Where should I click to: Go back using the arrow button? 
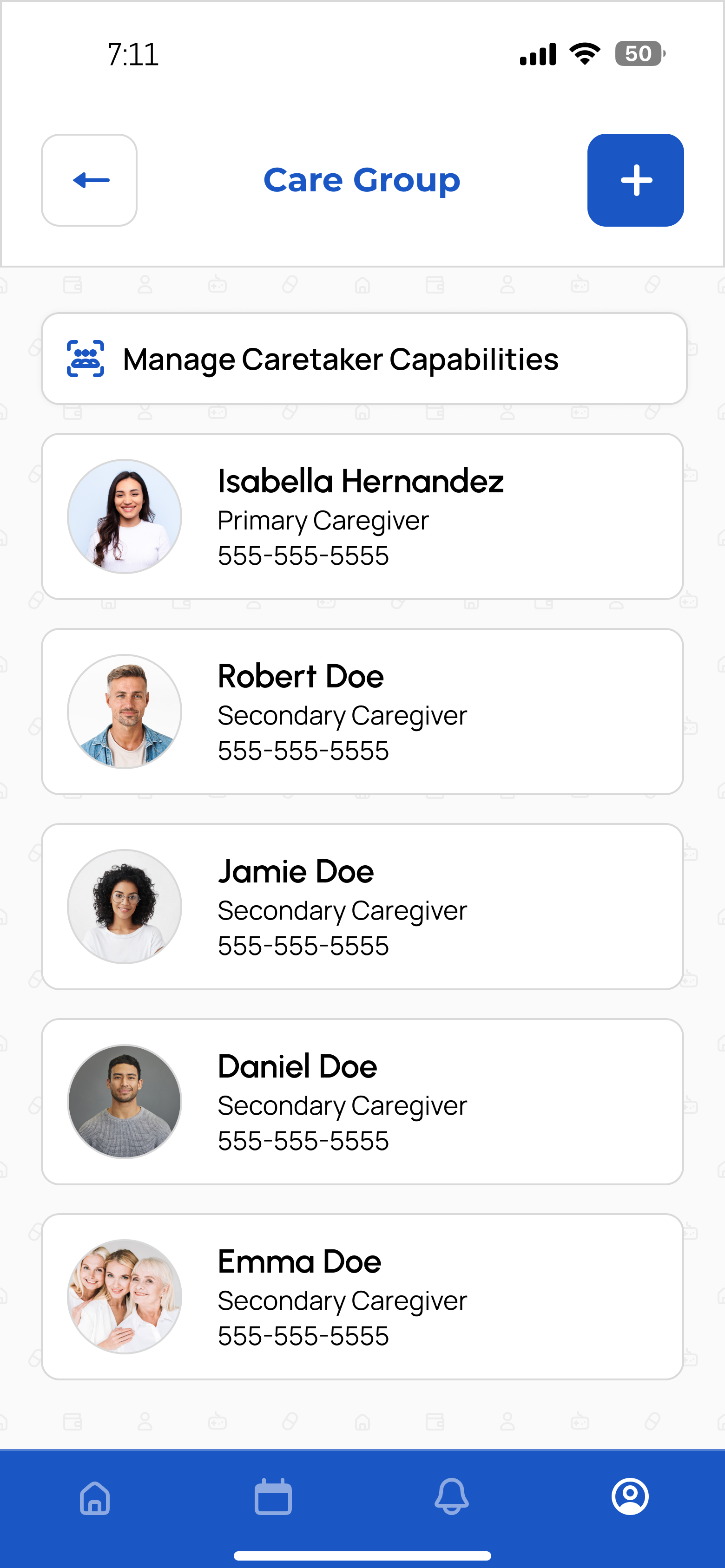click(x=89, y=180)
